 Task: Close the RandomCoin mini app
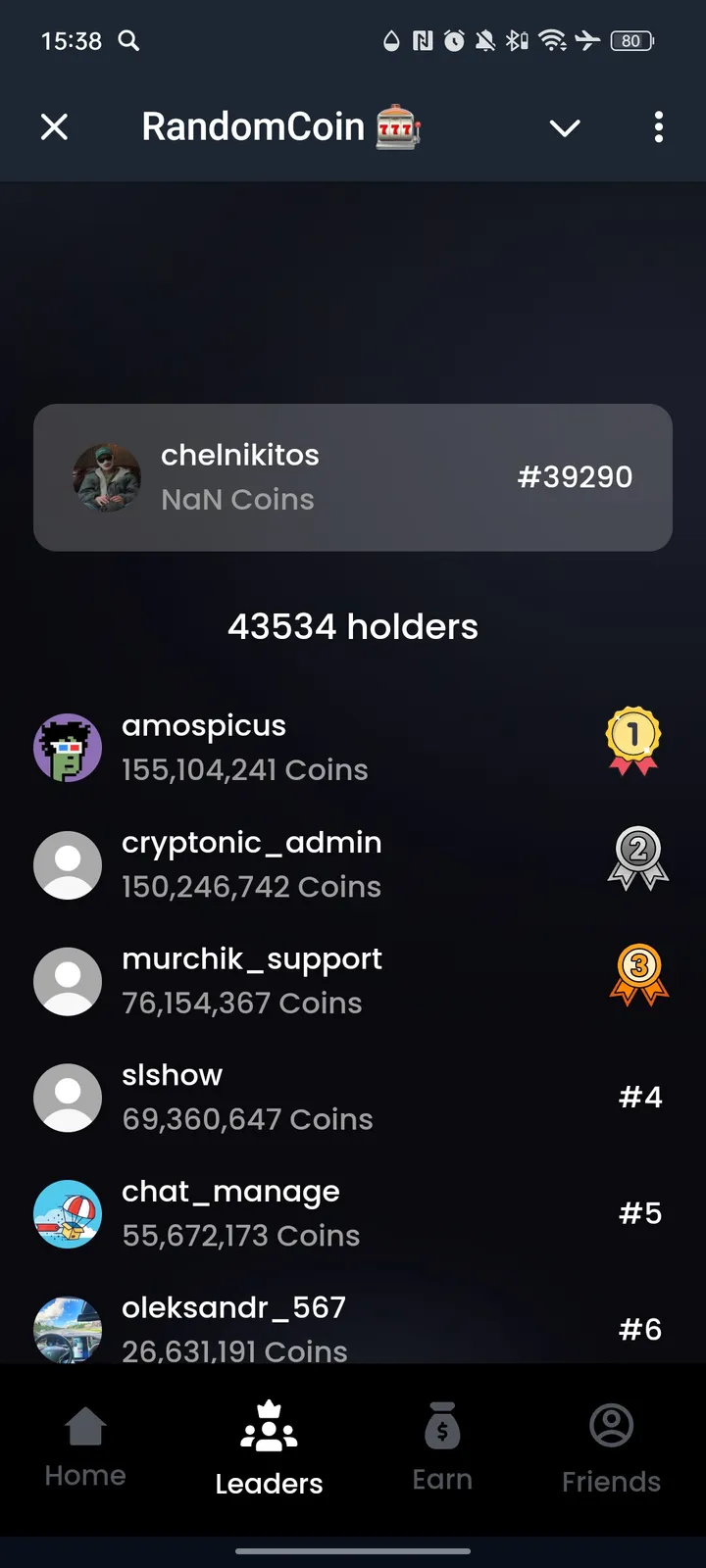point(54,127)
